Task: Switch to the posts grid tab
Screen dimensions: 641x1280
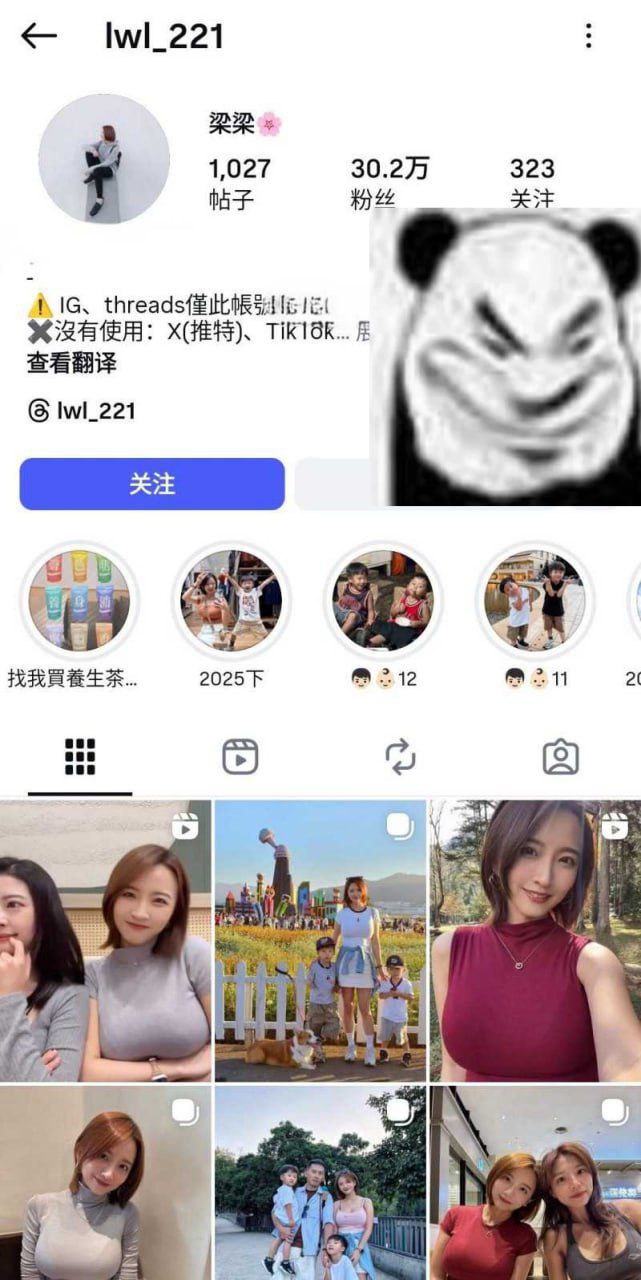Action: tap(80, 757)
